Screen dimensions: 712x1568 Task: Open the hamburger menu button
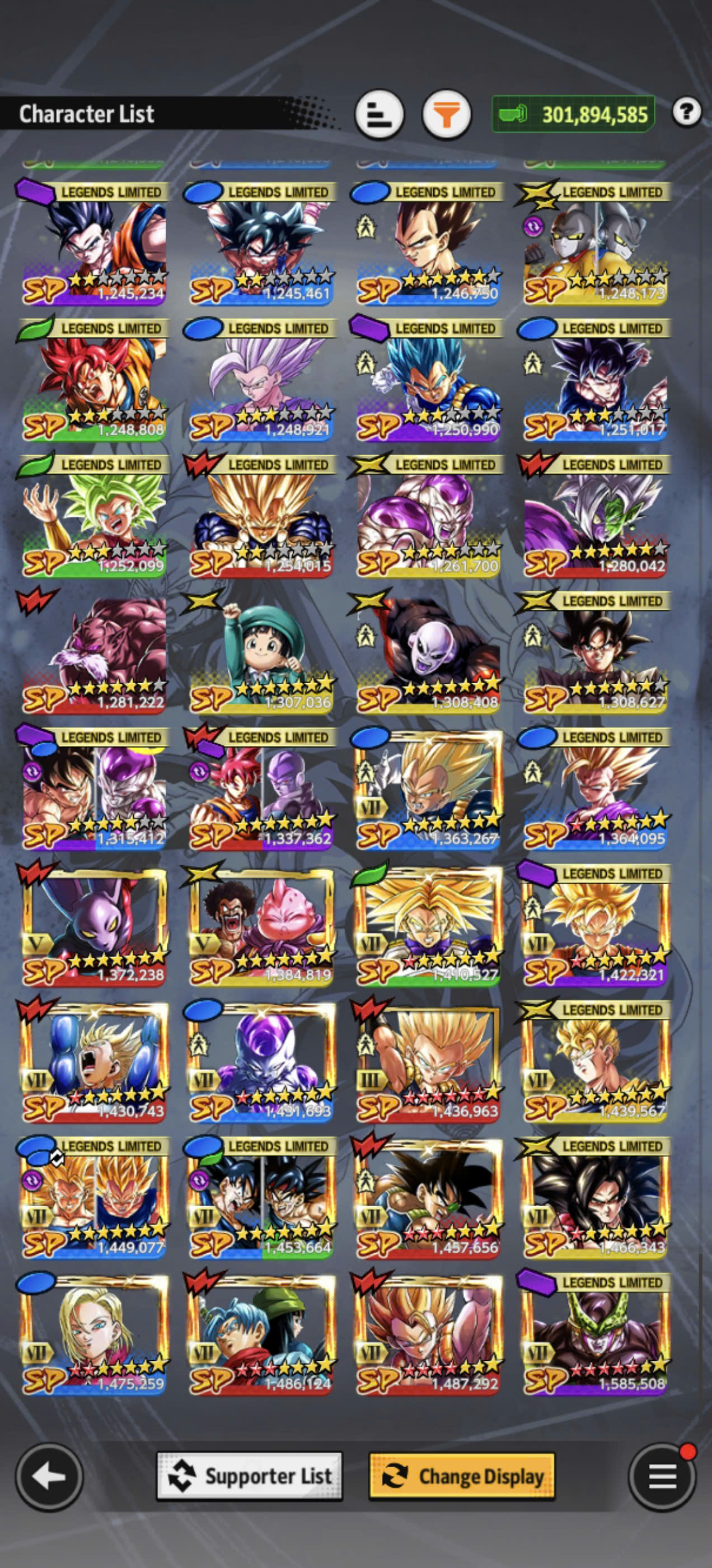pyautogui.click(x=662, y=1476)
